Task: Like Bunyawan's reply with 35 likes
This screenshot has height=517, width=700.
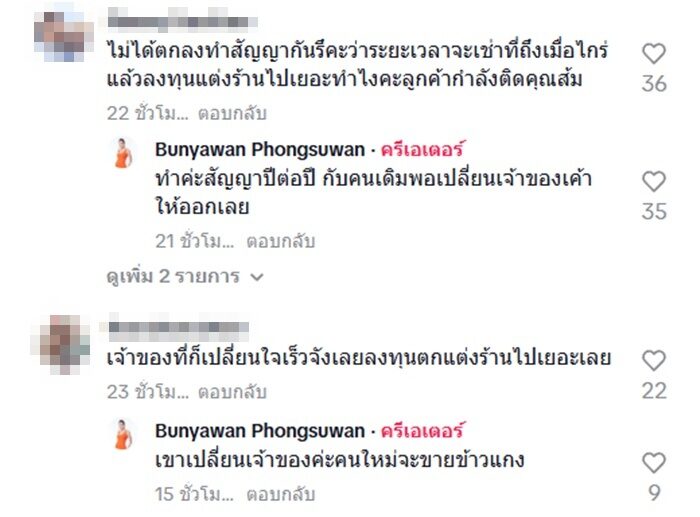Action: coord(653,182)
